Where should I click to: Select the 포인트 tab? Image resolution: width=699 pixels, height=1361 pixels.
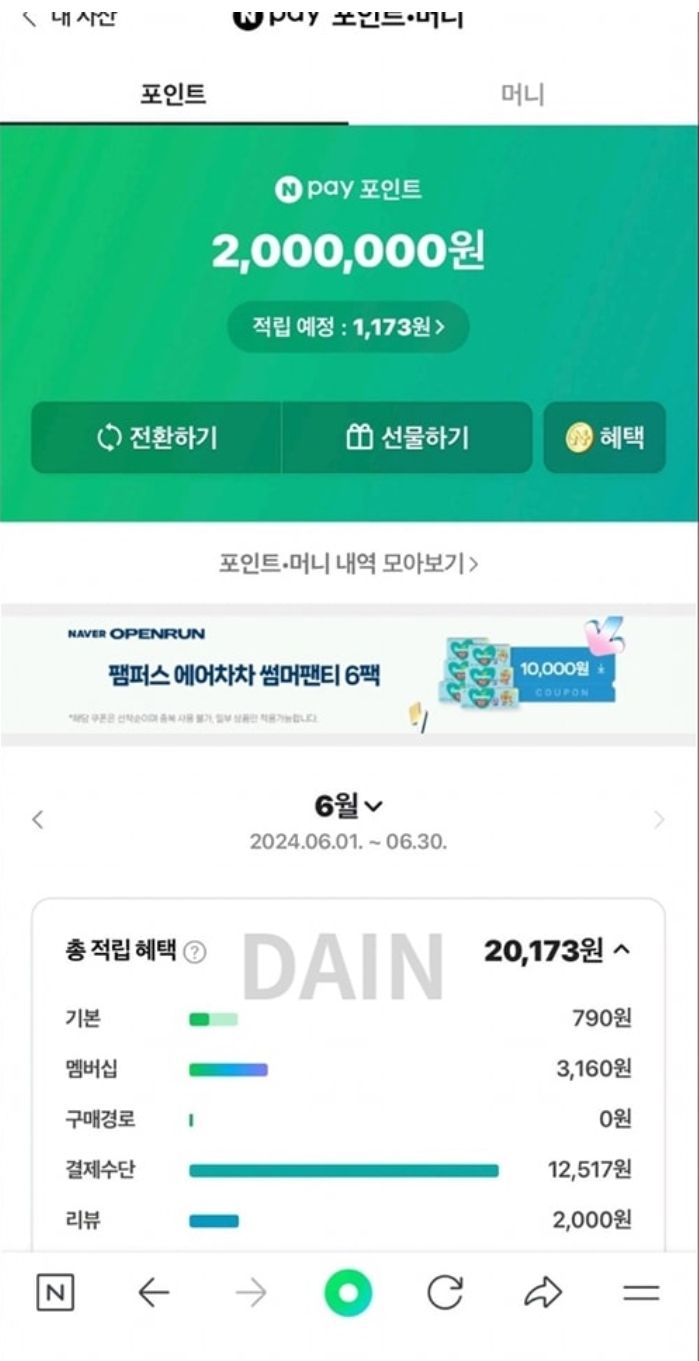tap(173, 95)
